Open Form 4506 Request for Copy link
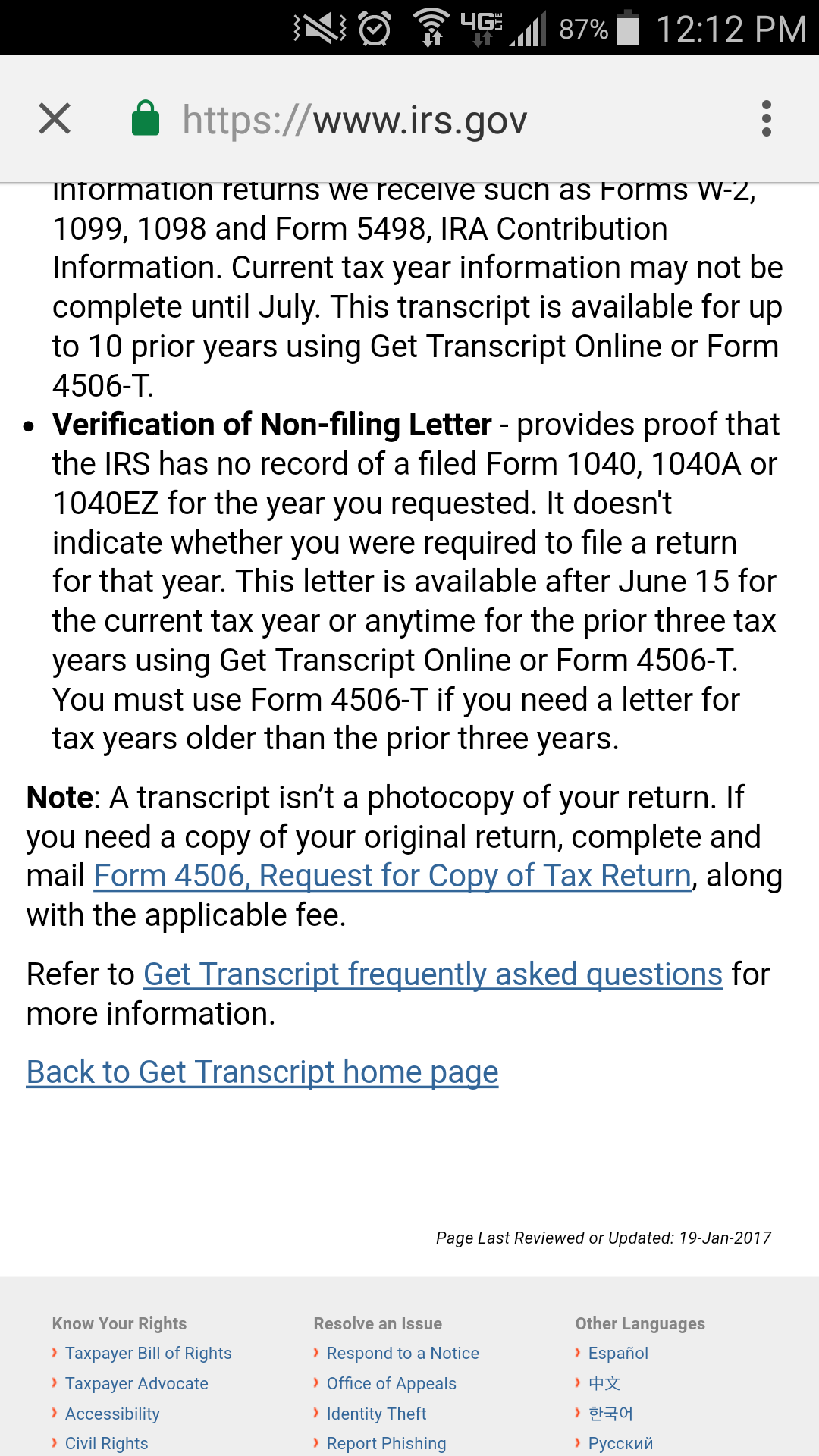This screenshot has height=1456, width=819. pos(392,876)
